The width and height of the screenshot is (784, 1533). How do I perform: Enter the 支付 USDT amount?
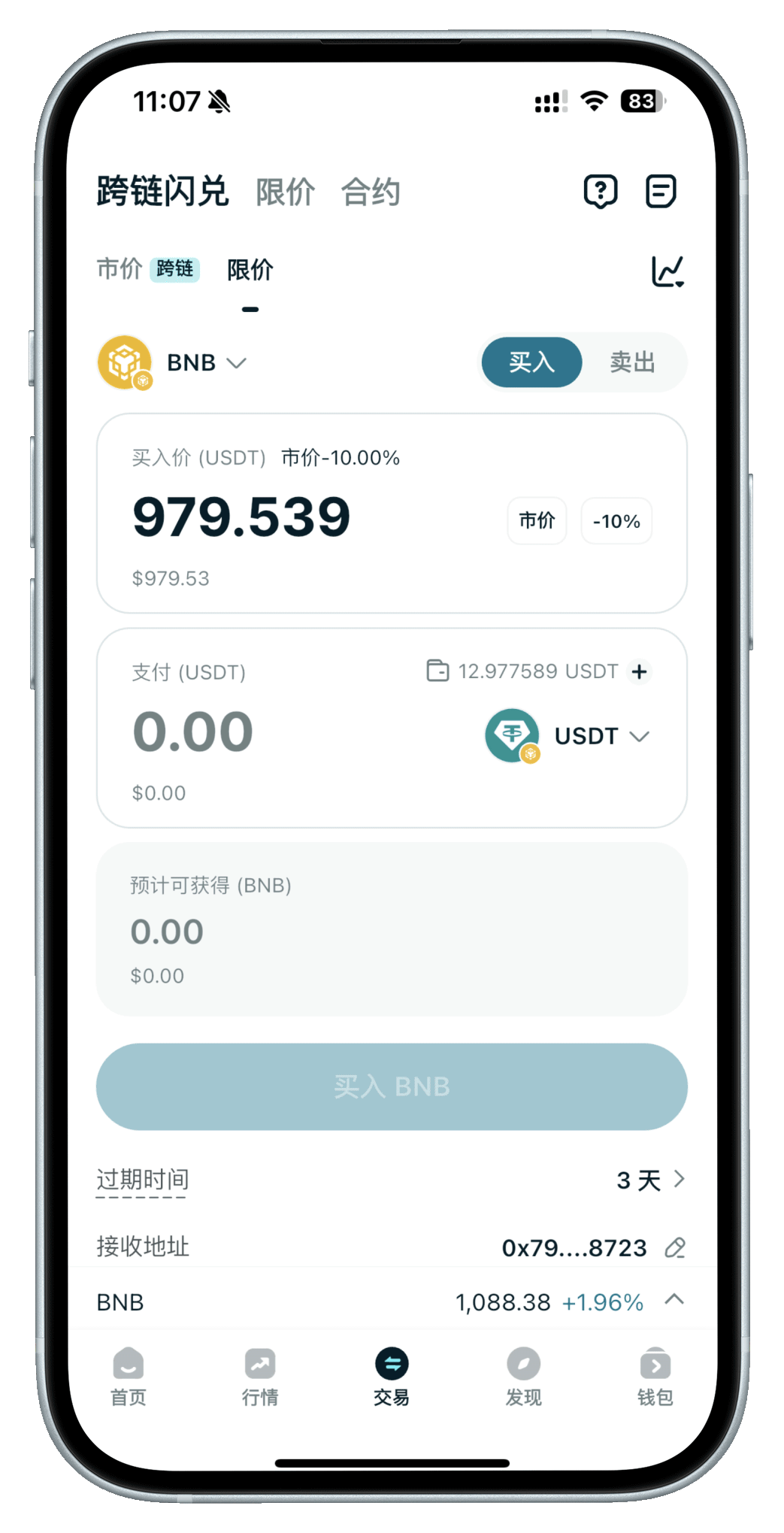click(193, 732)
